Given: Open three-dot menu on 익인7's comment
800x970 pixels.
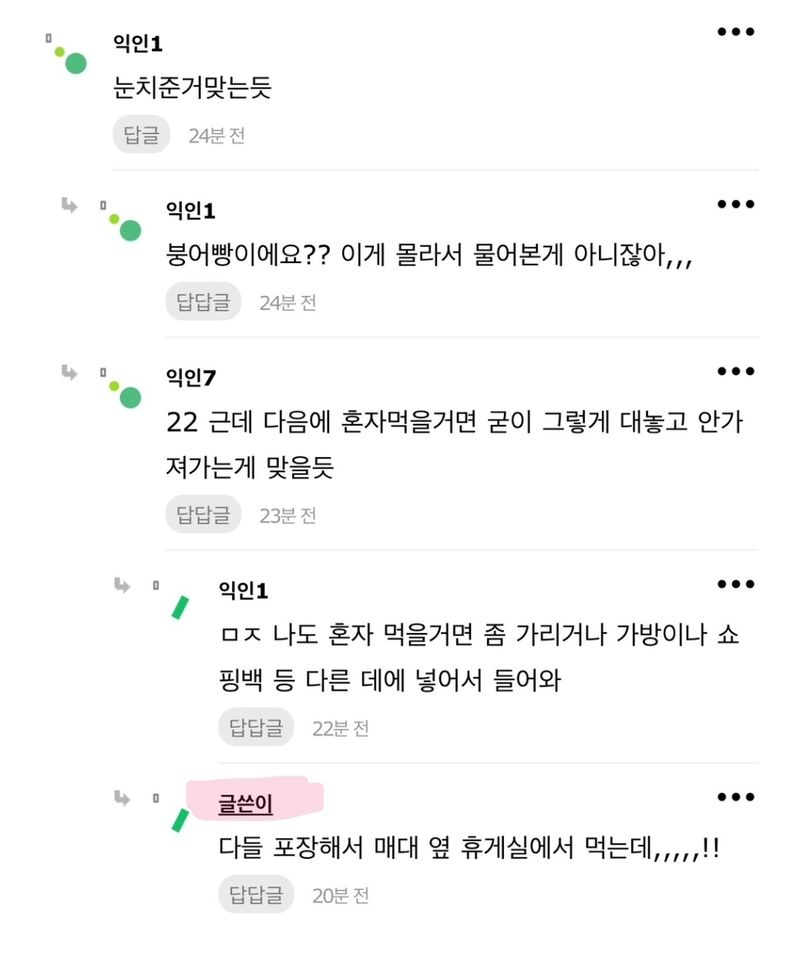Looking at the screenshot, I should point(735,371).
